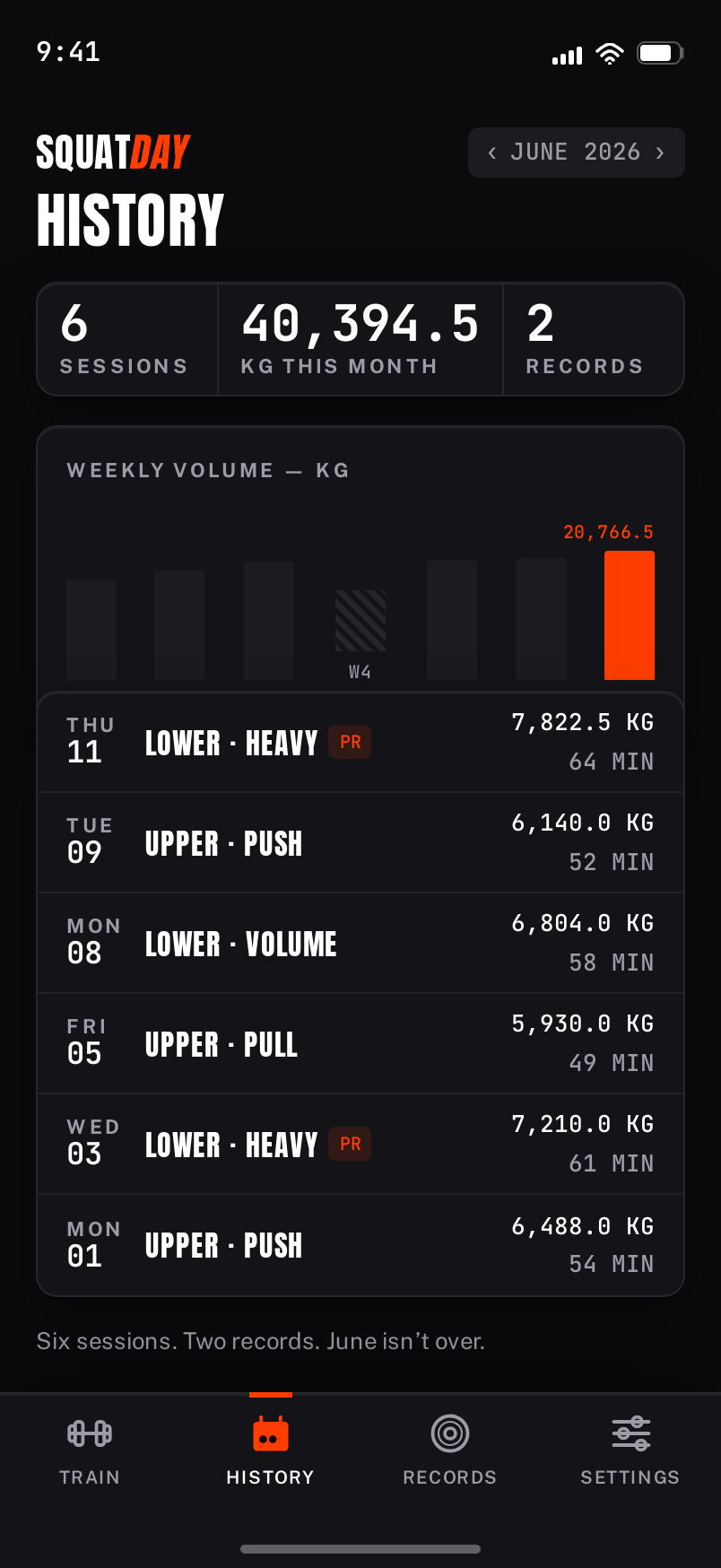Switch to the Train tab

[90, 1449]
